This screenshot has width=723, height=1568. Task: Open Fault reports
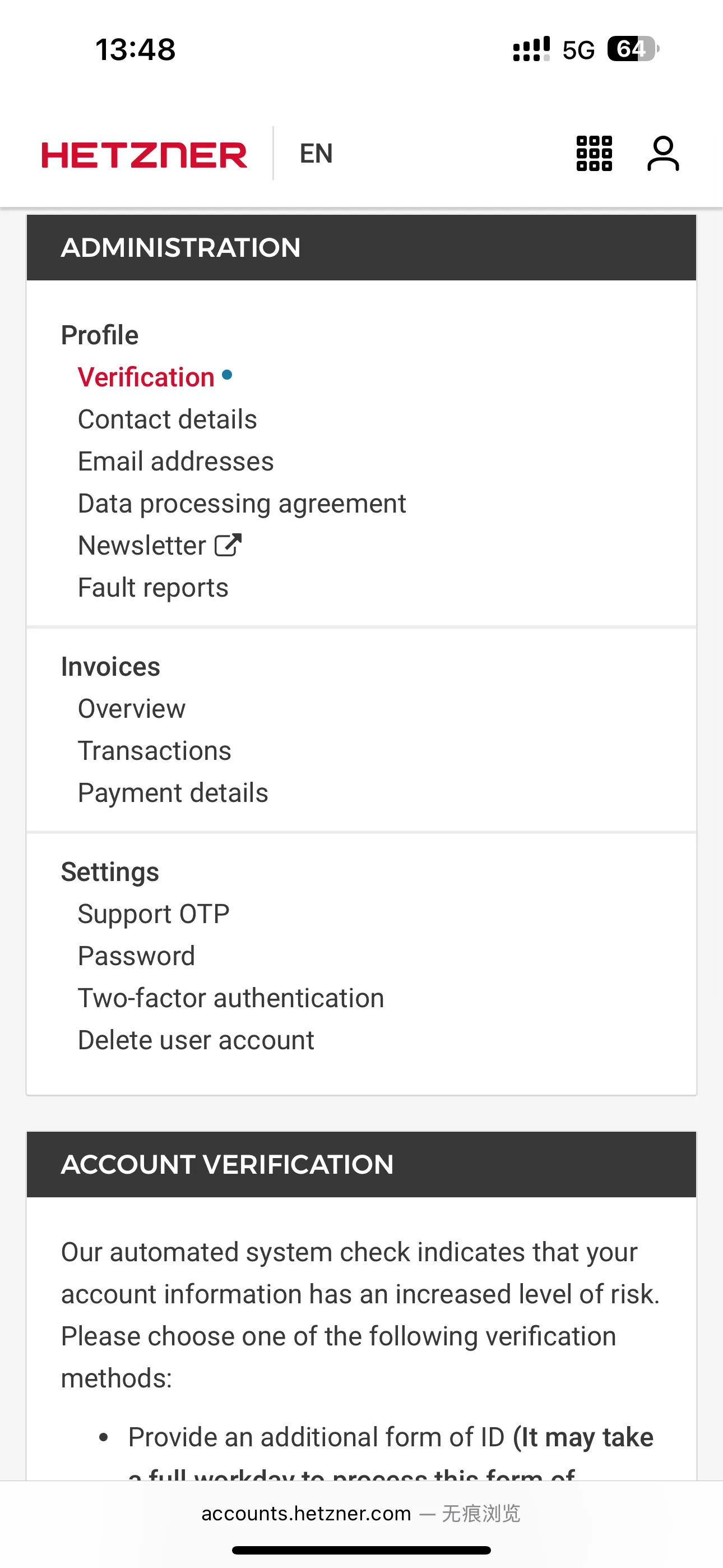153,586
